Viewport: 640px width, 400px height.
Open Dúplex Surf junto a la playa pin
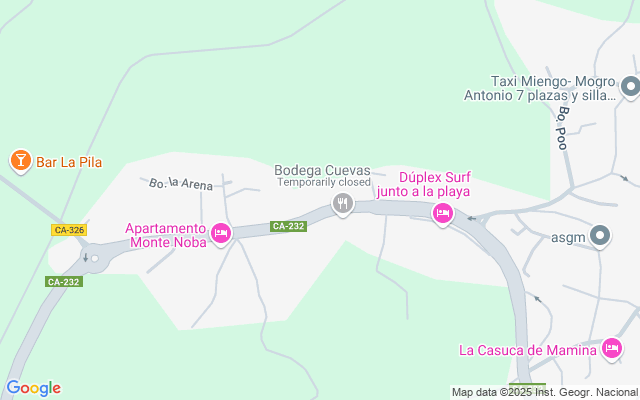[442, 212]
